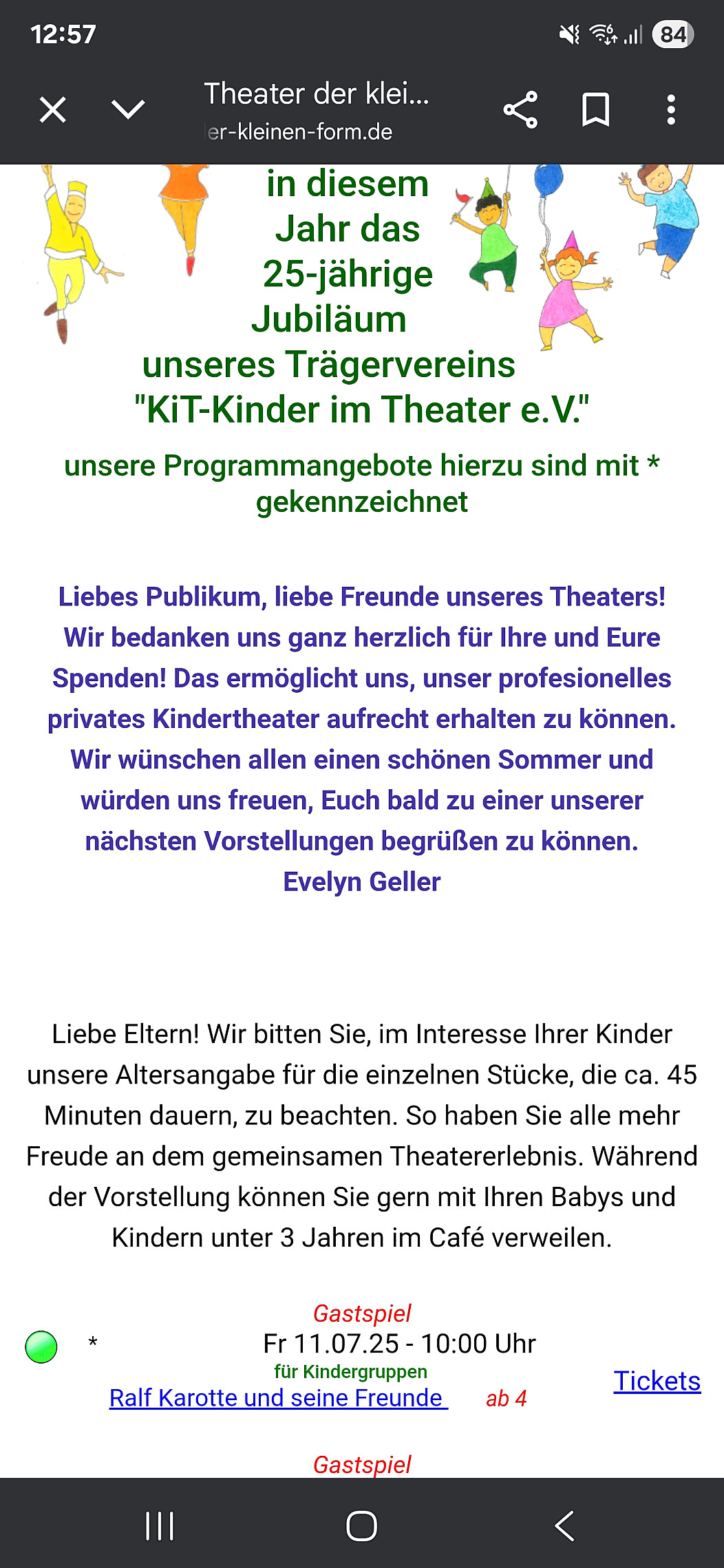Open Ralf Karotte und seine Freunde link
This screenshot has height=1568, width=724.
point(278,1397)
